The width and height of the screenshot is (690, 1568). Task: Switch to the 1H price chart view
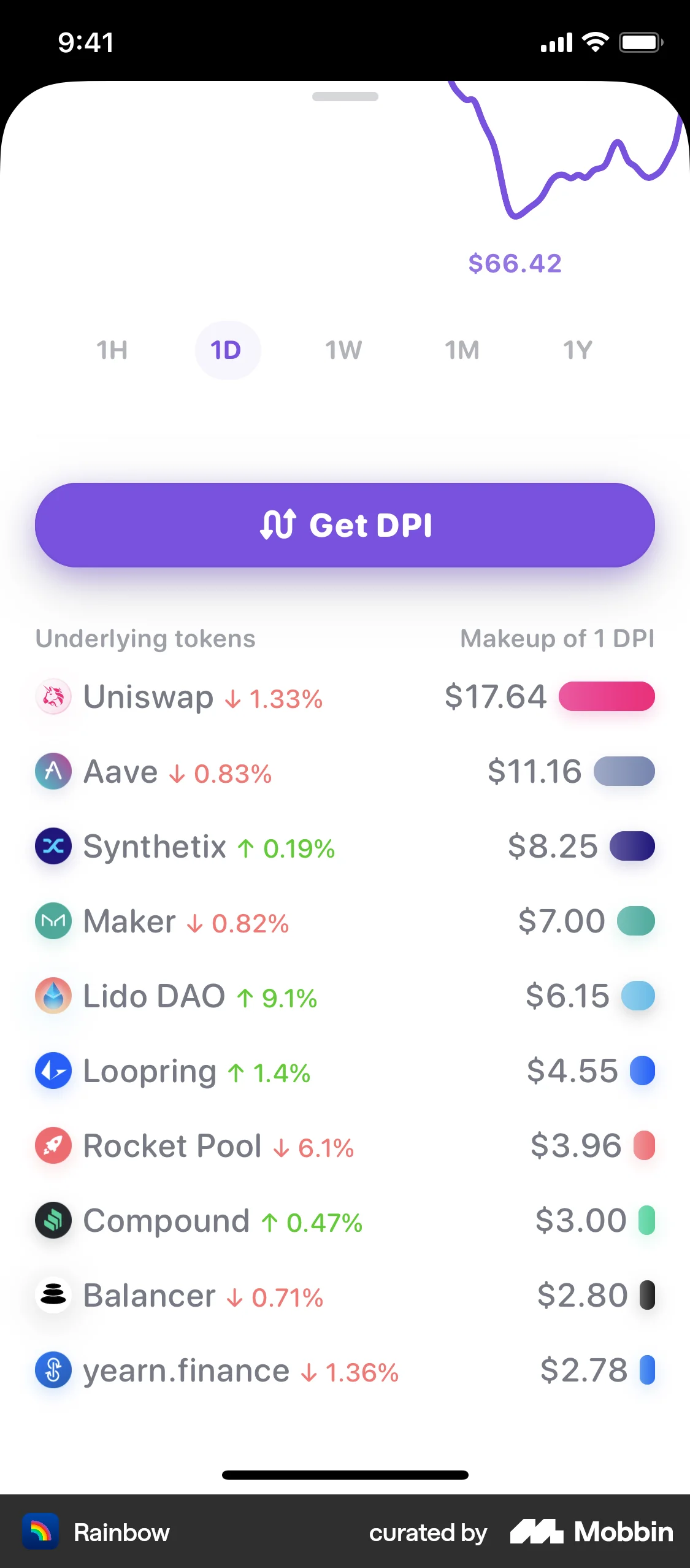(112, 350)
